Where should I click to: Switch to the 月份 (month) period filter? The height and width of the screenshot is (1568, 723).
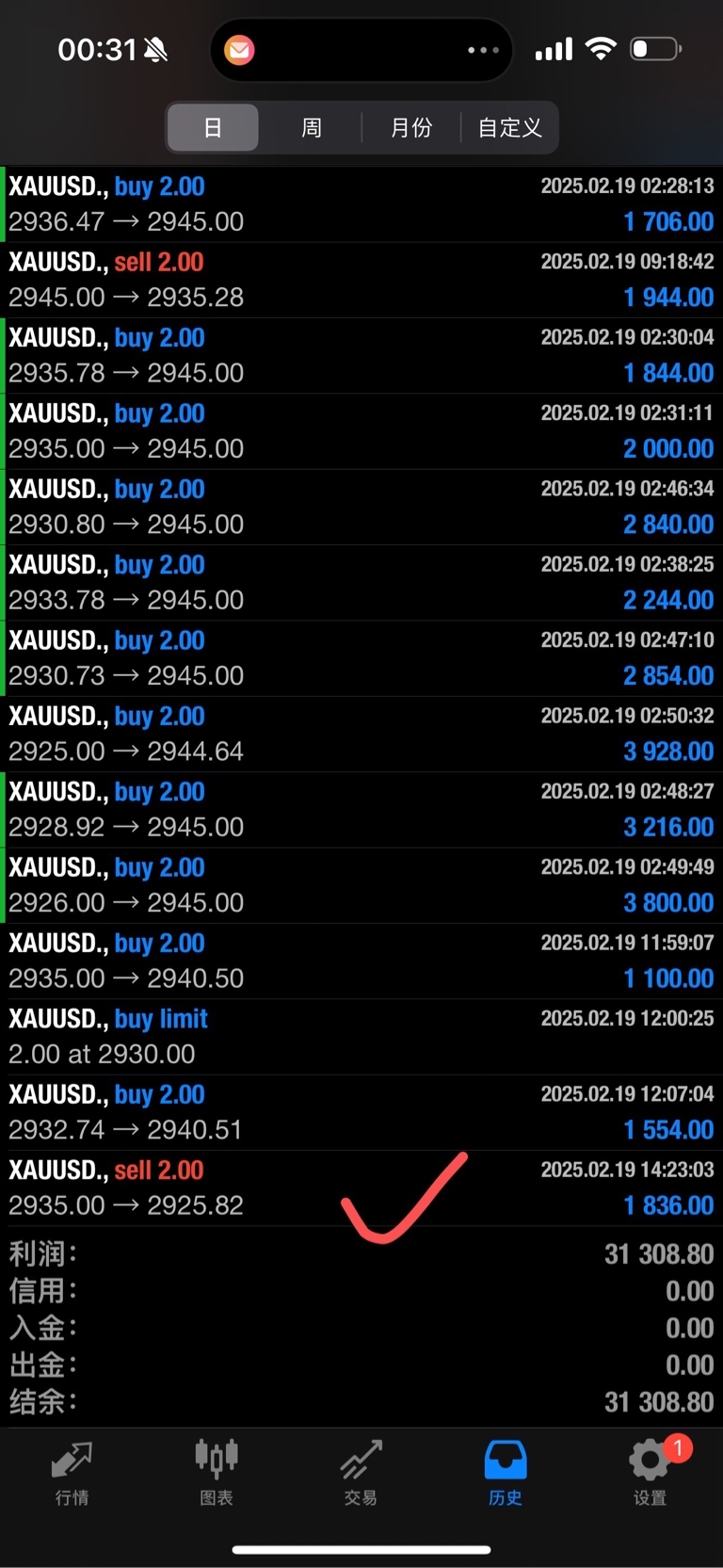click(411, 127)
